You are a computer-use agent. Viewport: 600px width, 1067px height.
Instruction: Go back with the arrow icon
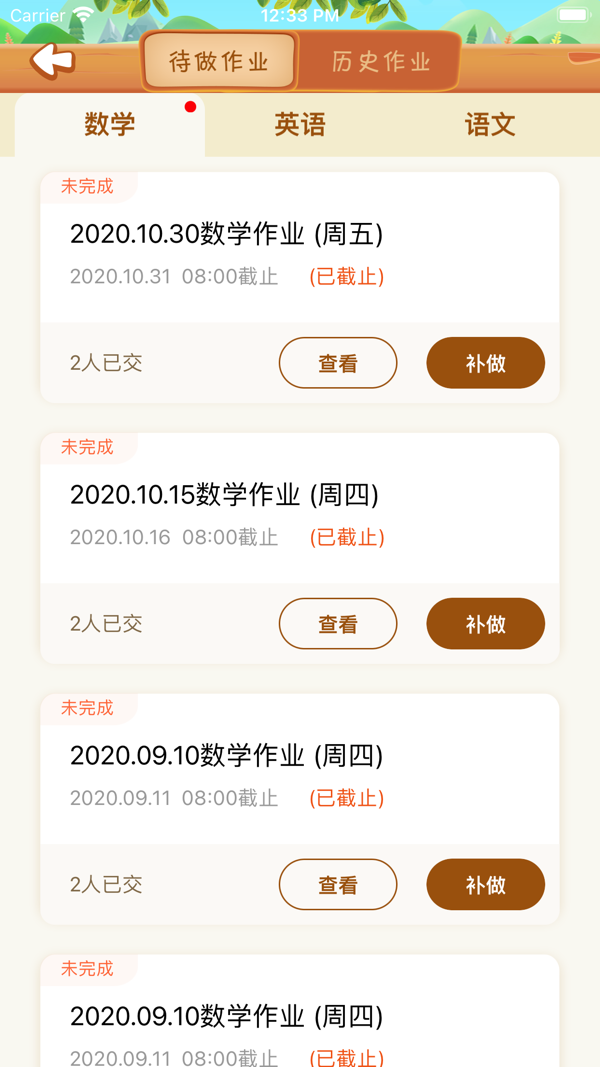coord(52,60)
